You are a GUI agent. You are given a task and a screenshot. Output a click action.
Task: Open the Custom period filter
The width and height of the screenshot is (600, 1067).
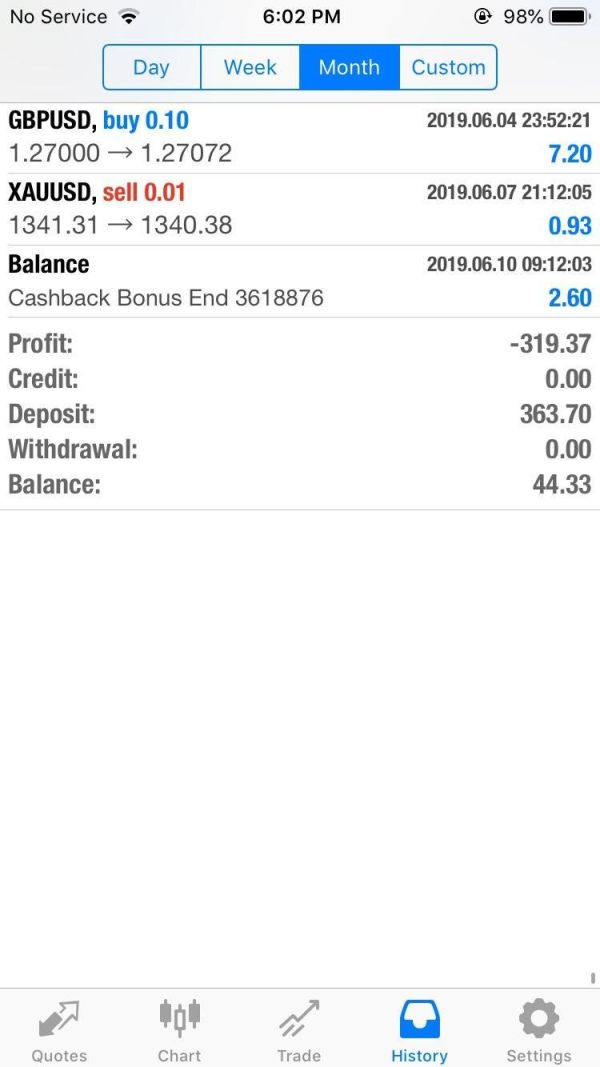click(x=448, y=67)
